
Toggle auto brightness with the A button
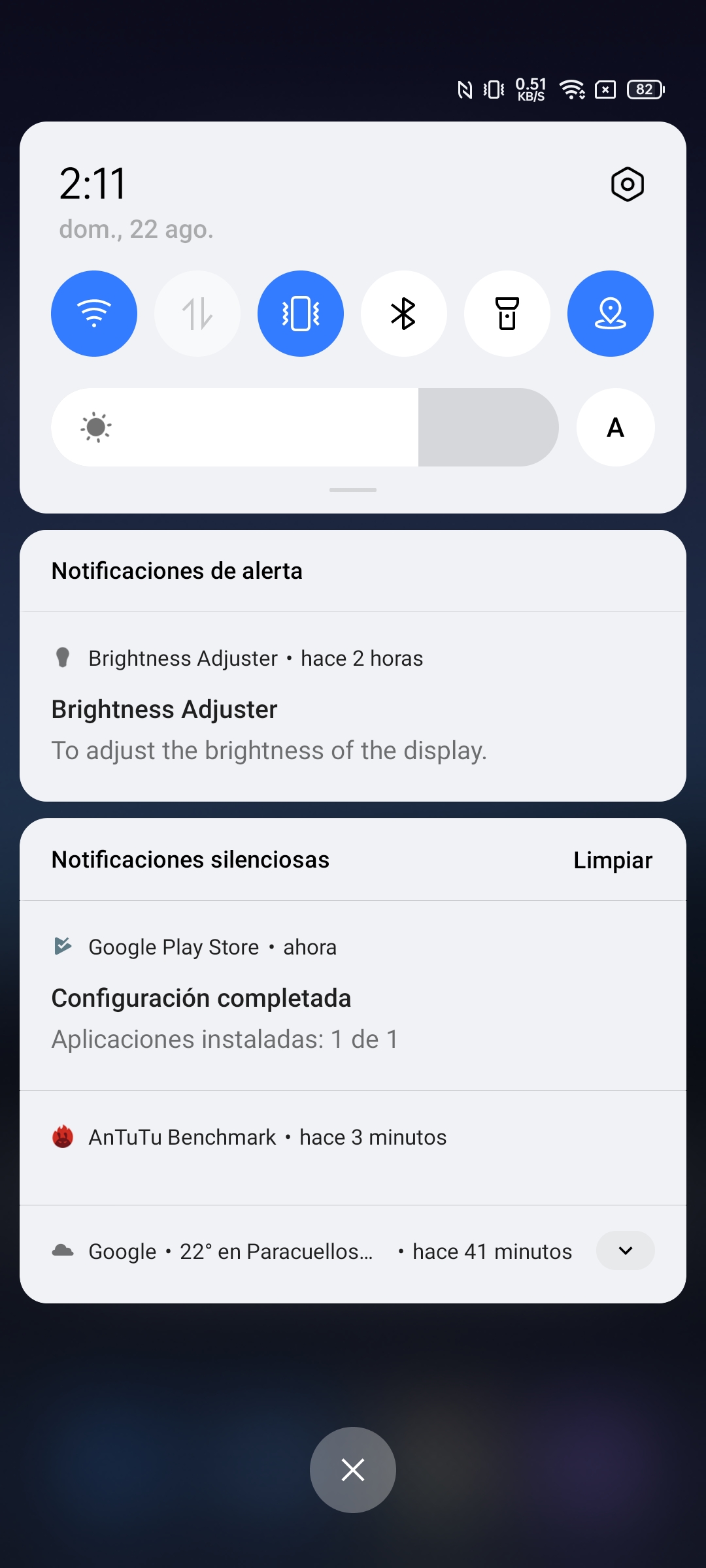click(x=616, y=427)
